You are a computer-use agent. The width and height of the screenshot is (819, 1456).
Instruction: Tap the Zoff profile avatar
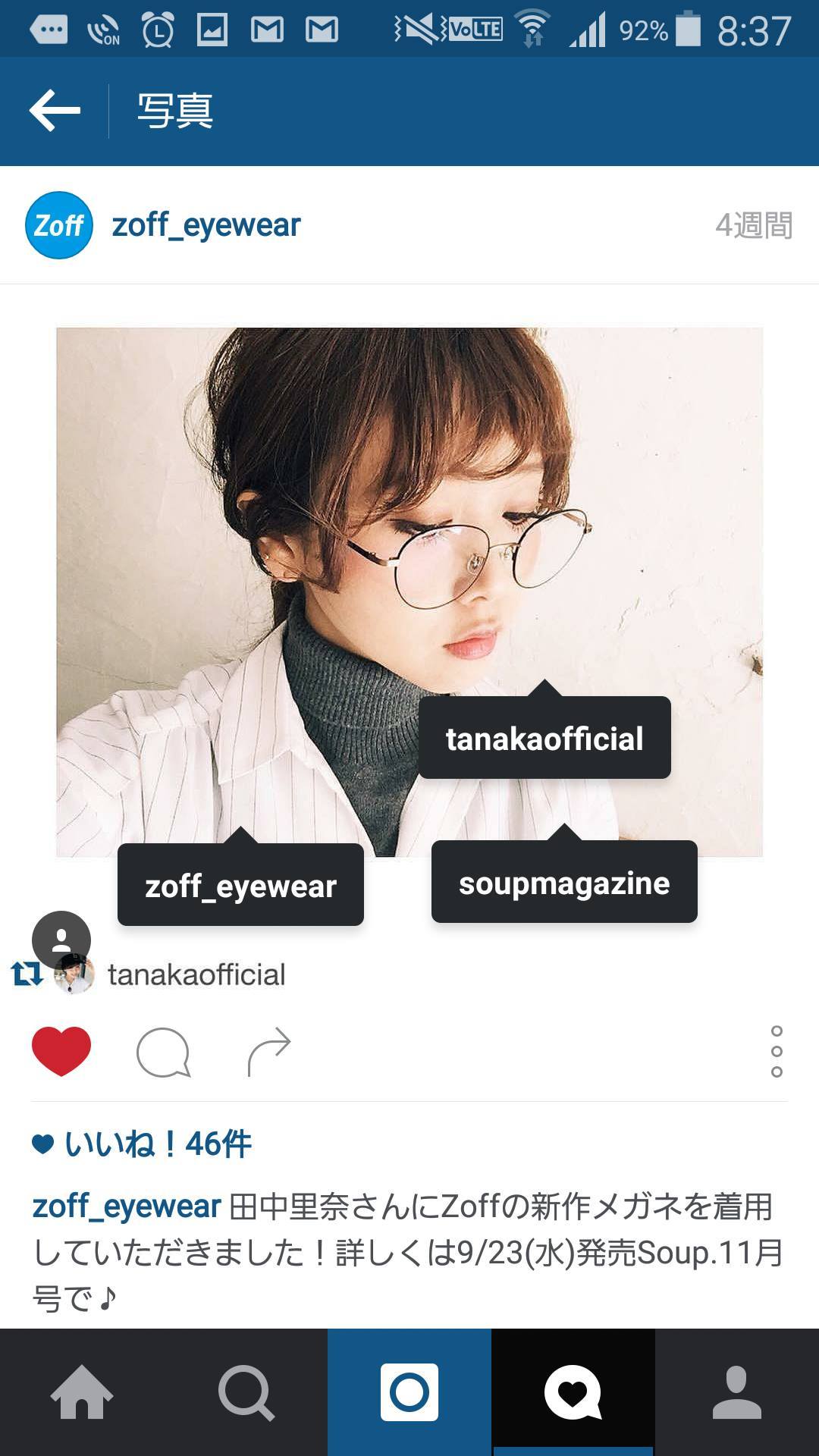(59, 225)
